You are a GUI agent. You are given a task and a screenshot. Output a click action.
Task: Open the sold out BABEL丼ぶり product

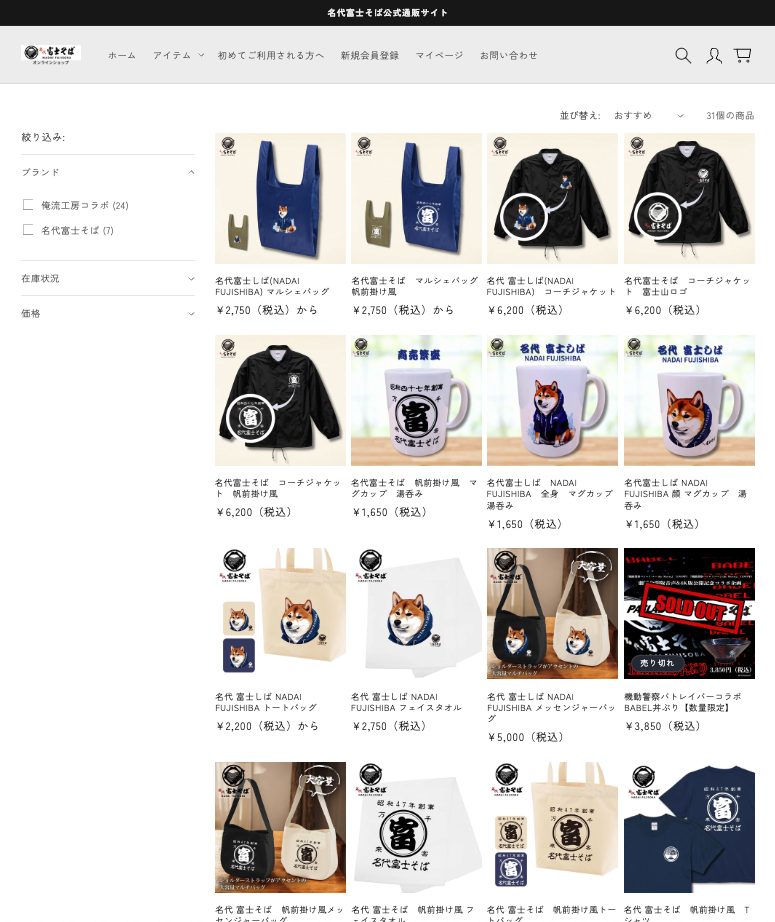pyautogui.click(x=688, y=613)
